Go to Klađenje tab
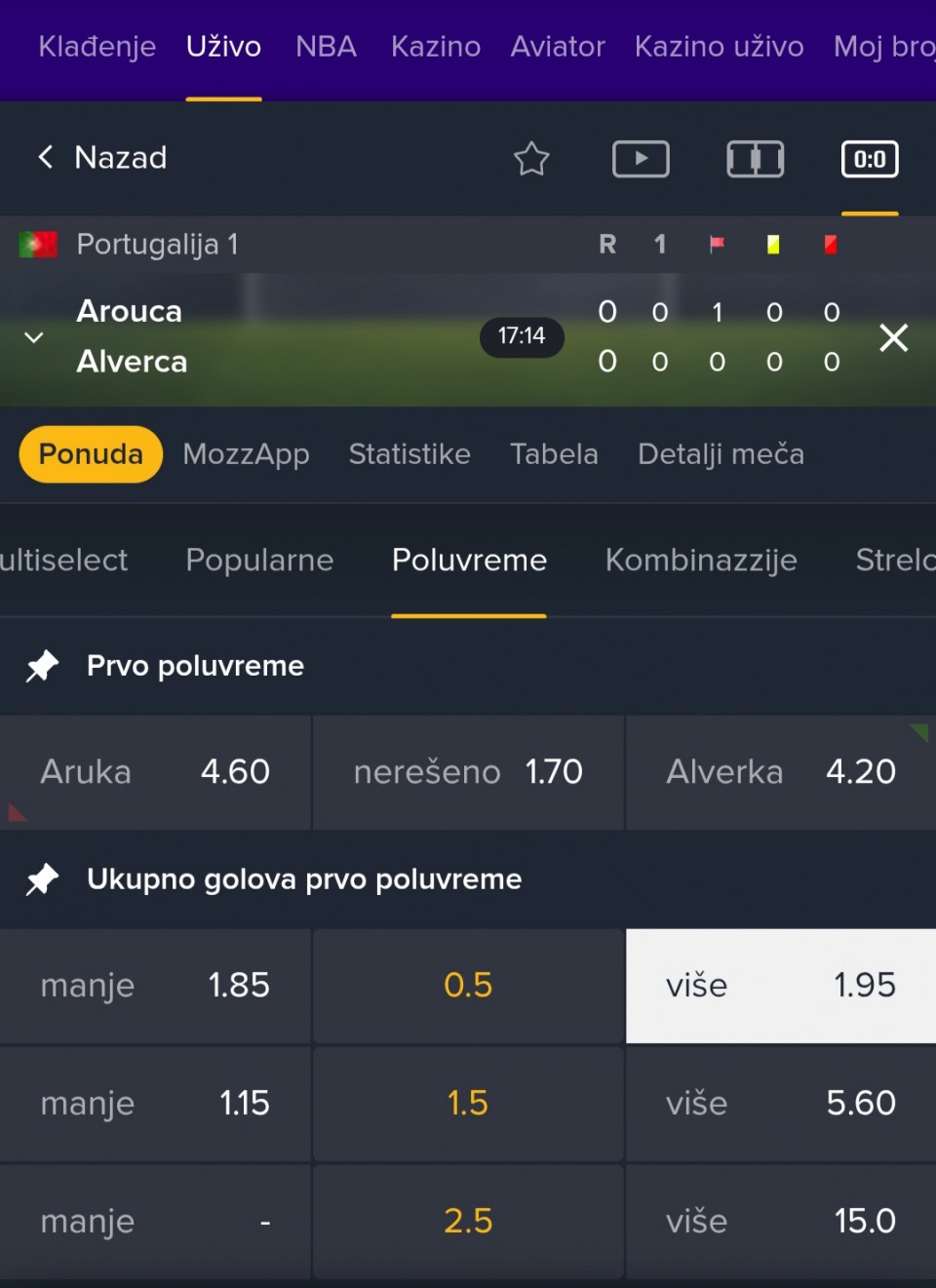Viewport: 936px width, 1288px height. (97, 47)
